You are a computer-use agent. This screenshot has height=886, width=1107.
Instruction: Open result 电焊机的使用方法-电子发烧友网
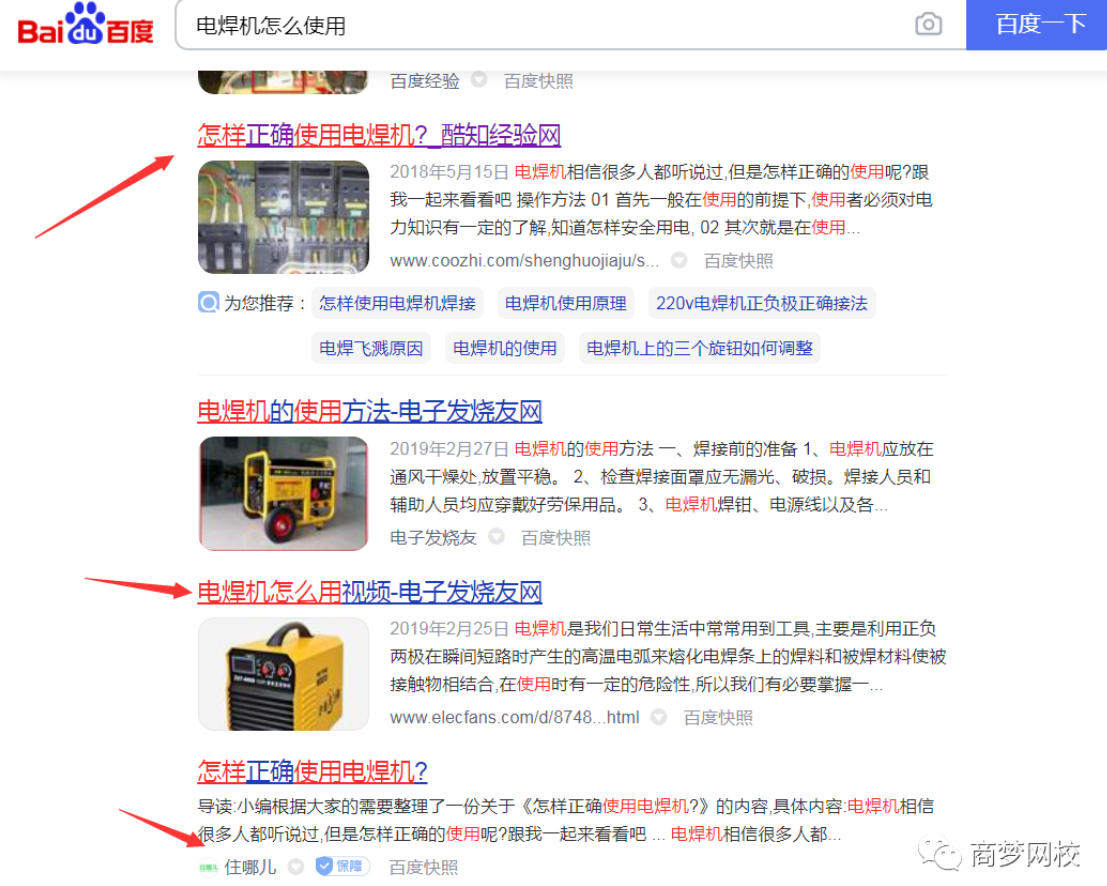click(370, 411)
